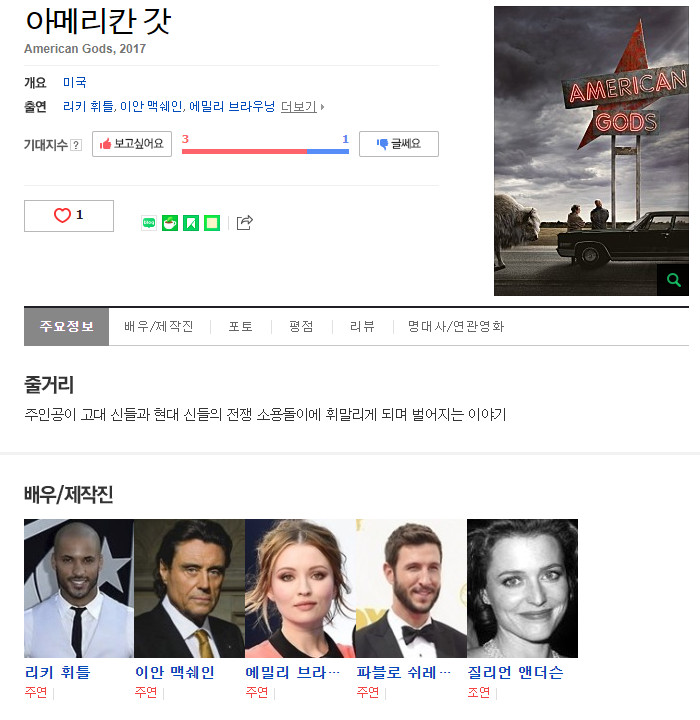The image size is (700, 720).
Task: Open the 파블로 쉬레이버 cast photo
Action: coord(411,588)
